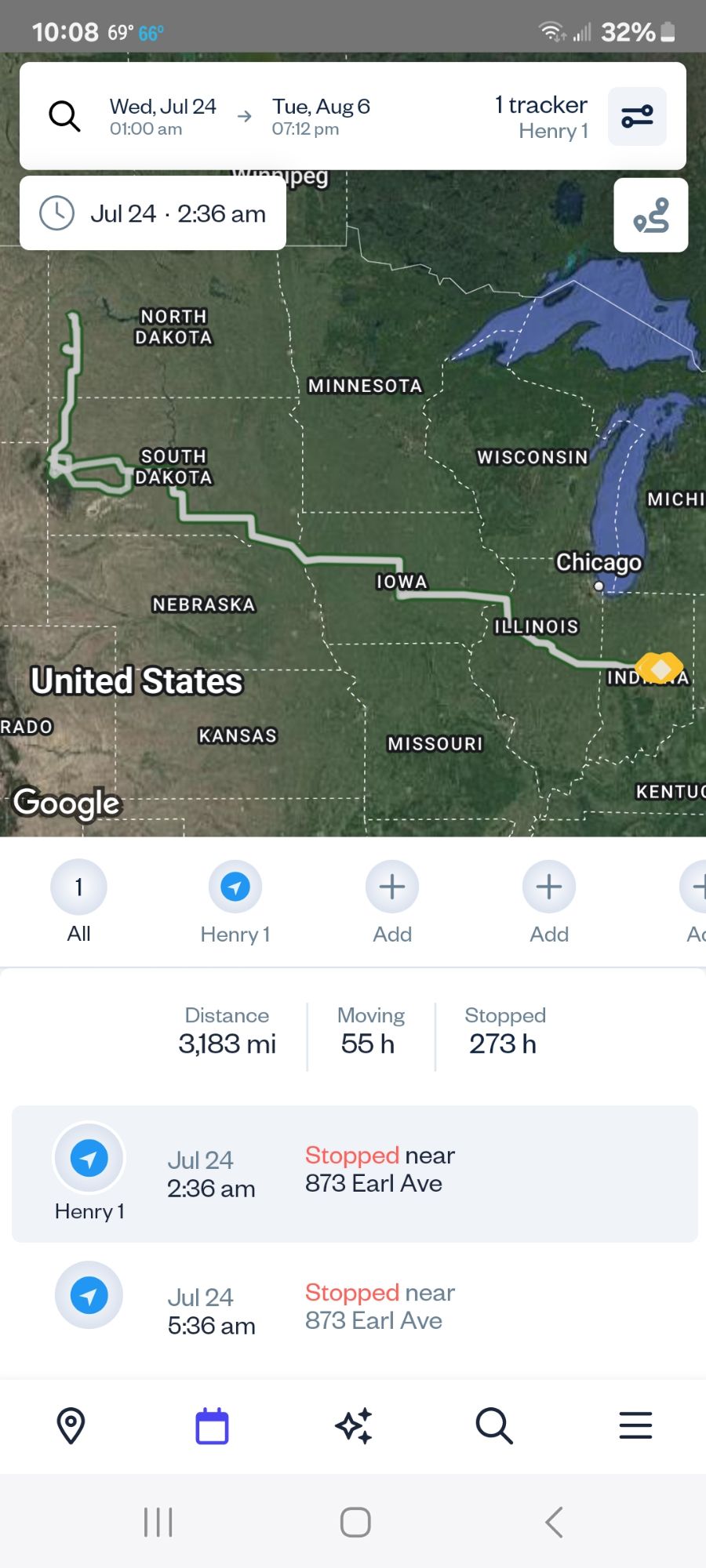Open the sparkles AI tab
The width and height of the screenshot is (706, 1568).
pyautogui.click(x=353, y=1425)
